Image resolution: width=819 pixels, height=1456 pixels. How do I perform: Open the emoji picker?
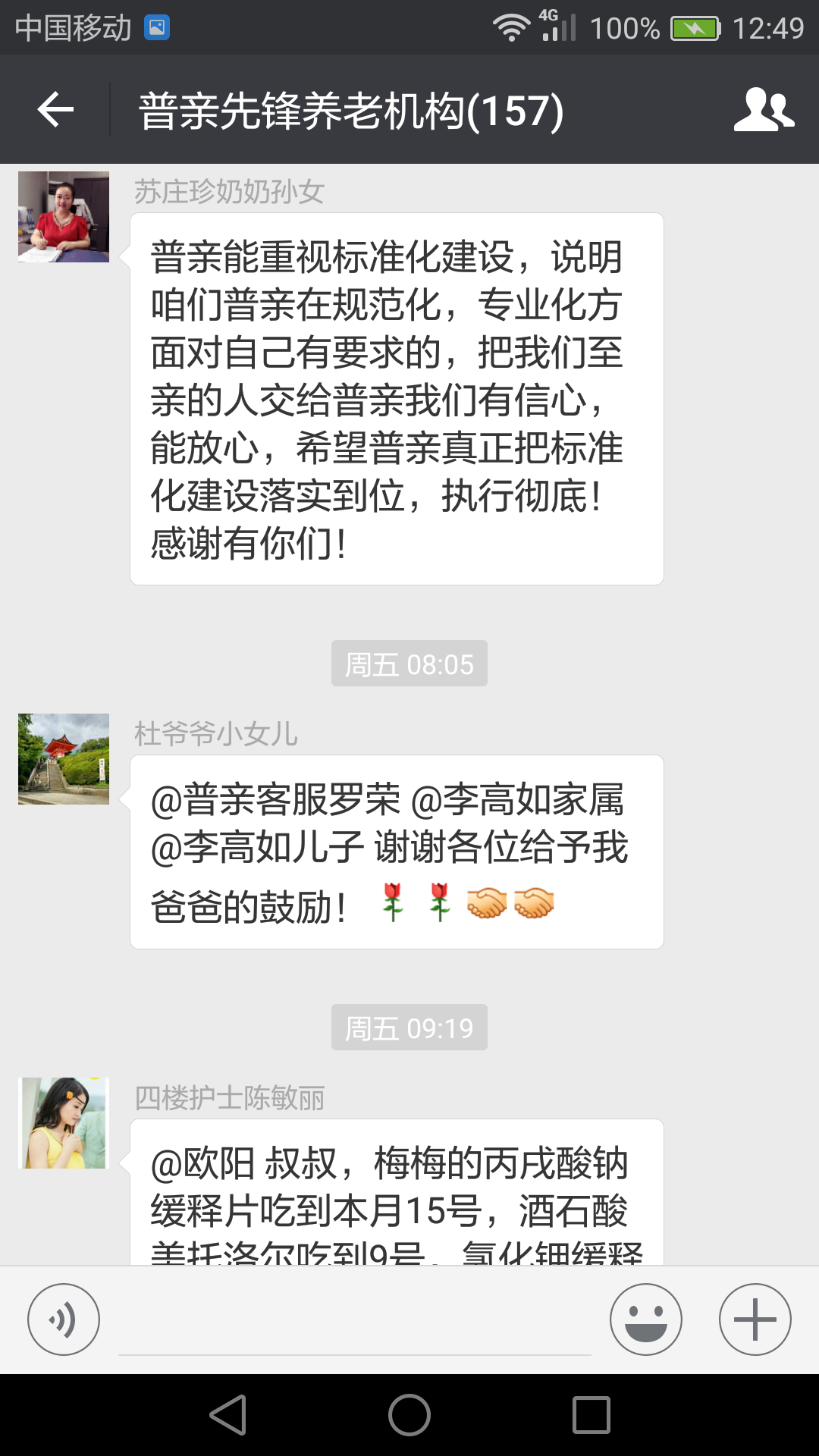pyautogui.click(x=646, y=1319)
